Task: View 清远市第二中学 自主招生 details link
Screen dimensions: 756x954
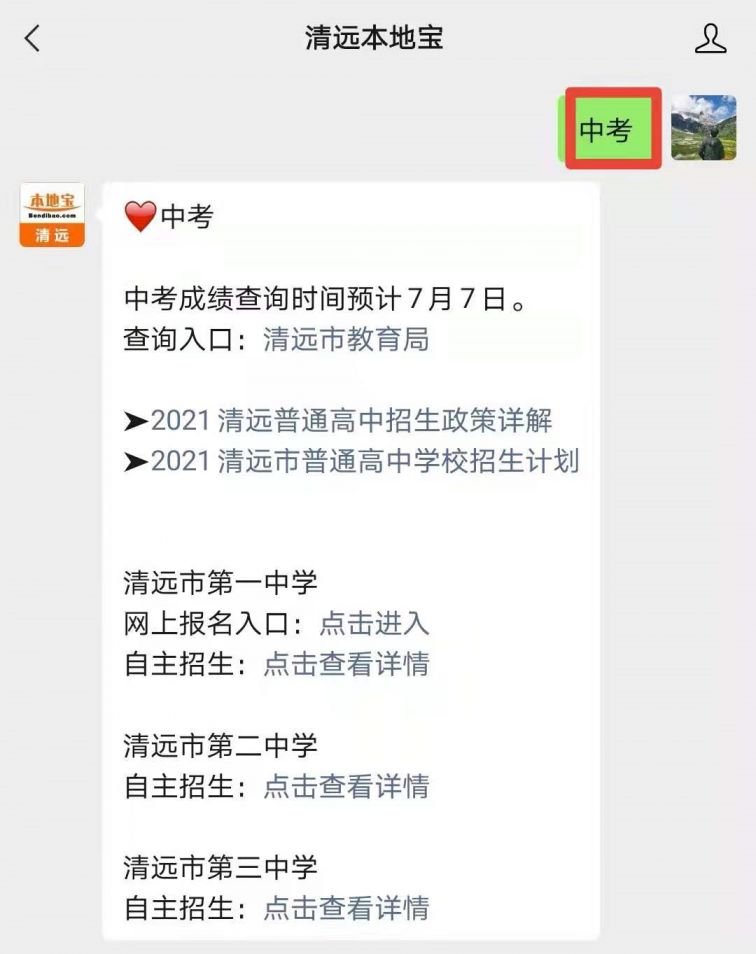Action: point(346,786)
